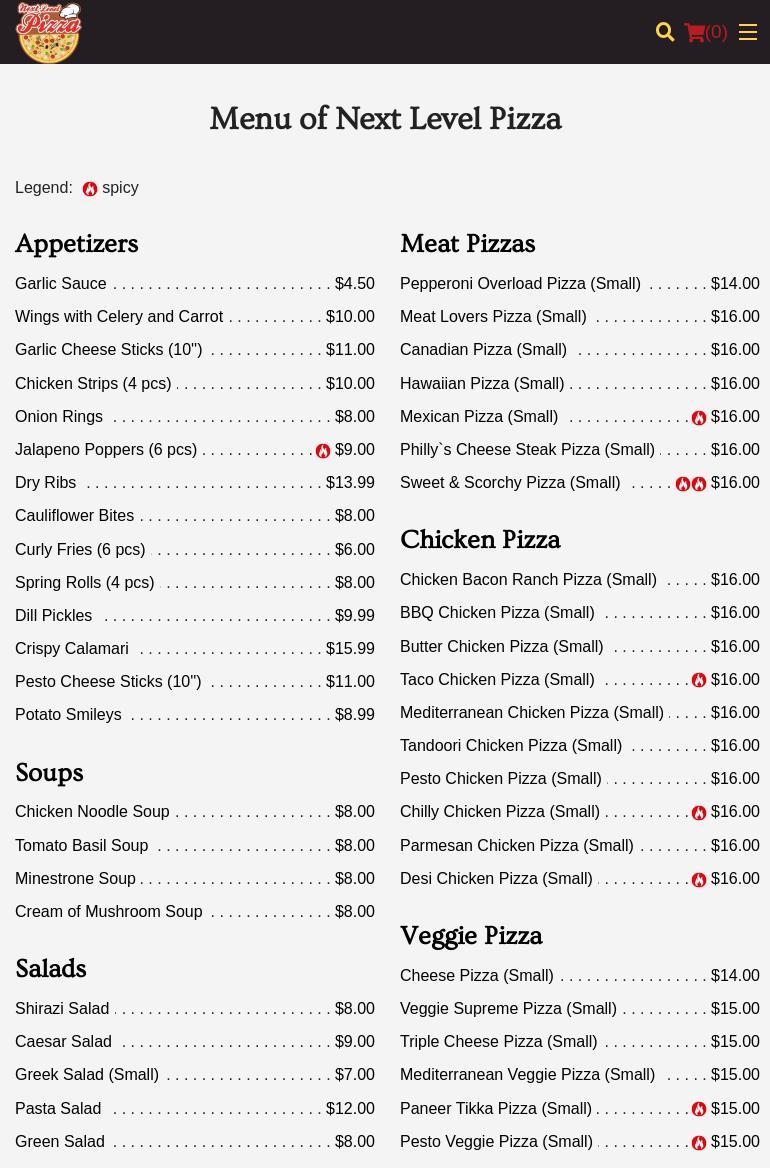770x1168 pixels.
Task: Choose Crispy Calamari appetizer
Action: coord(72,649)
